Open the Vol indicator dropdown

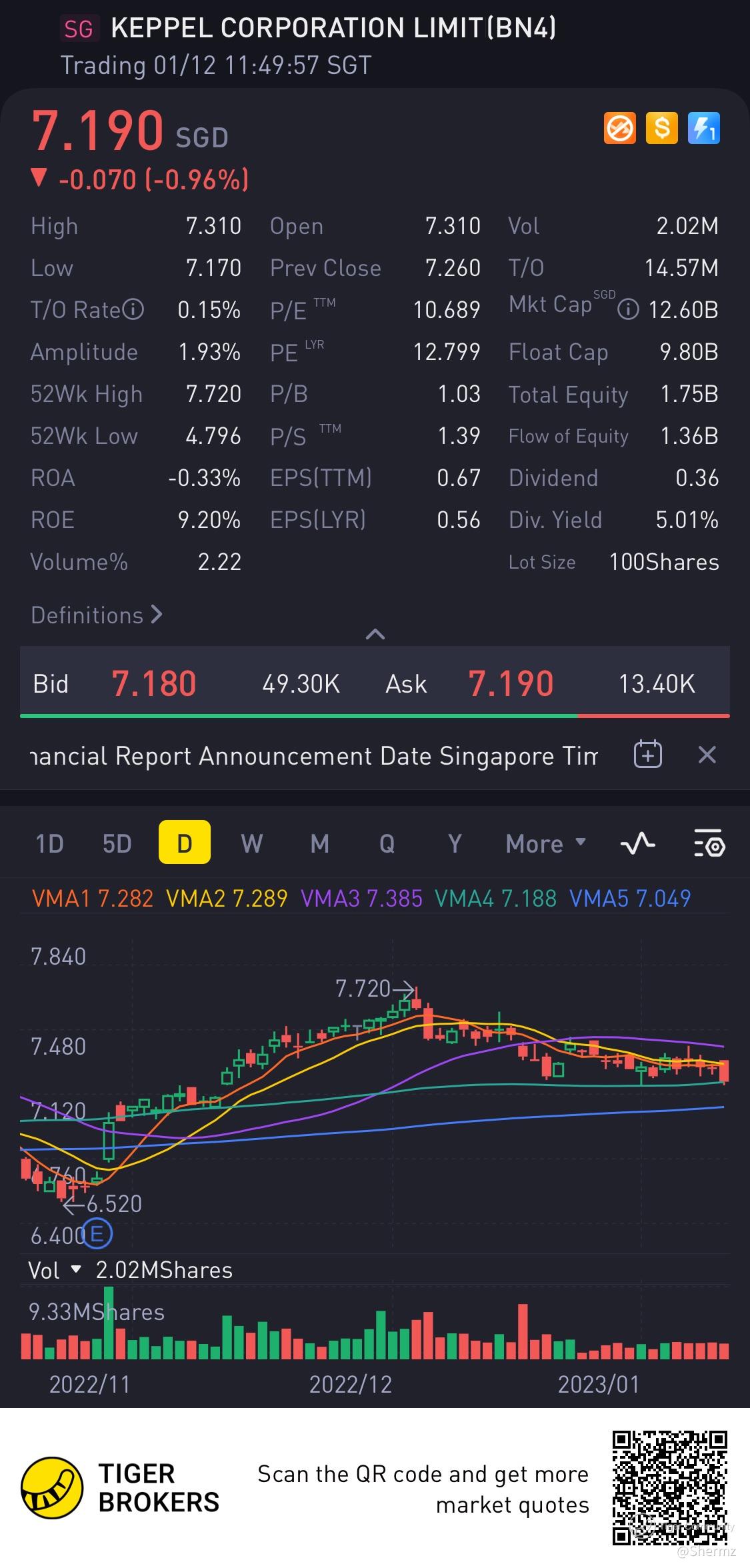point(55,1270)
